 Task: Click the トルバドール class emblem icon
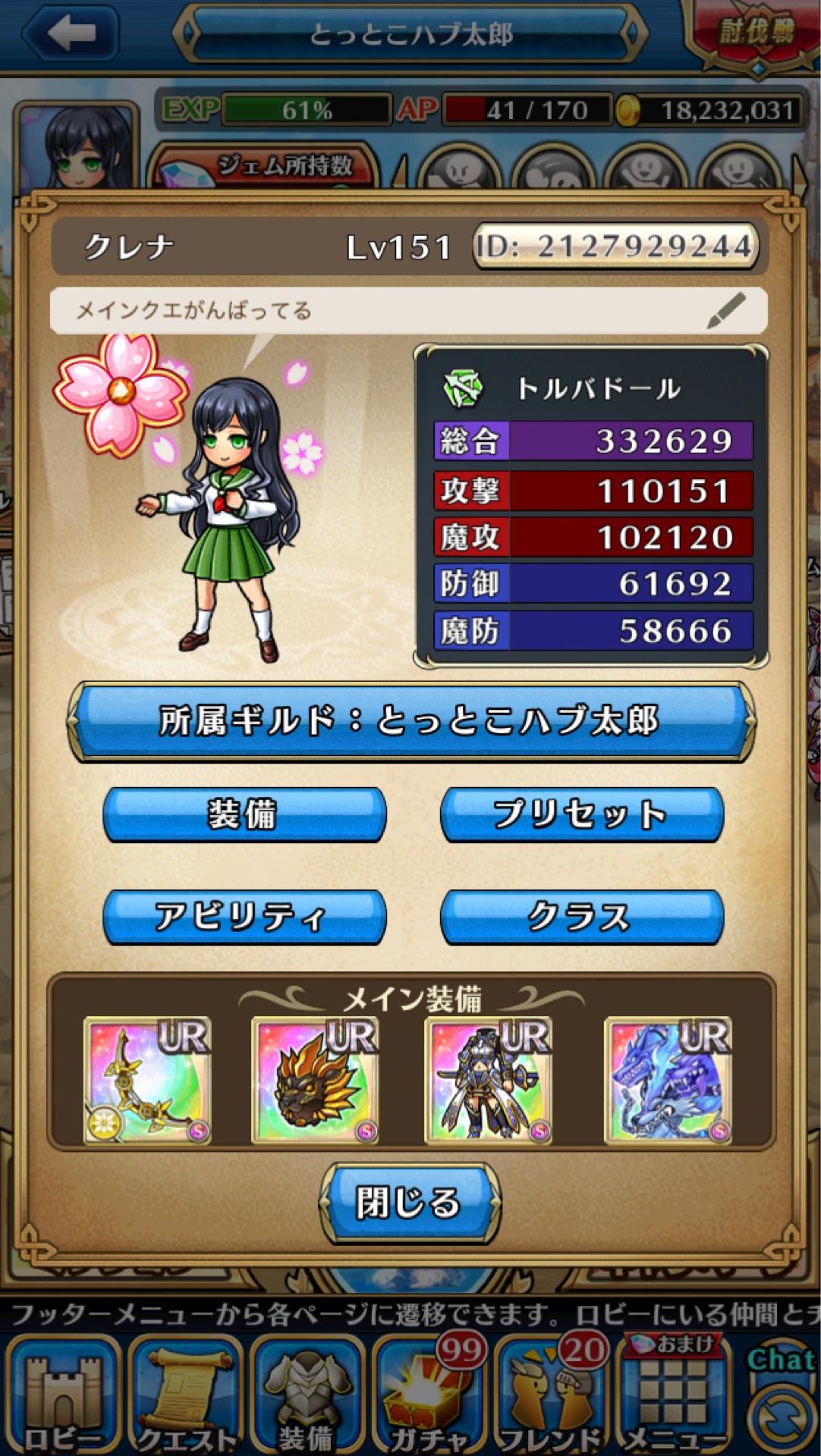pos(465,388)
